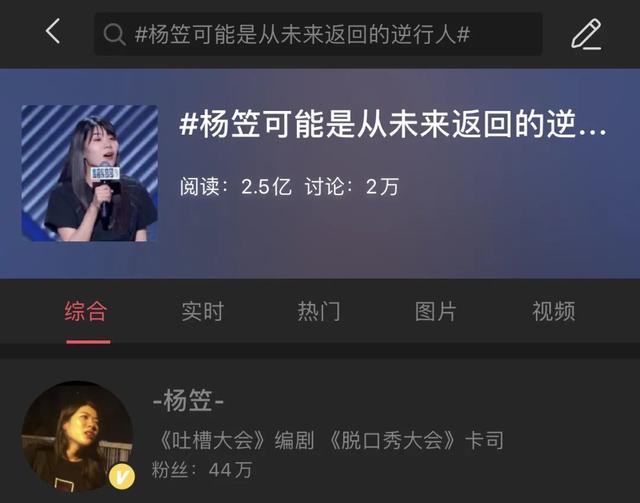
Task: Open the 视频 tab
Action: click(x=553, y=311)
